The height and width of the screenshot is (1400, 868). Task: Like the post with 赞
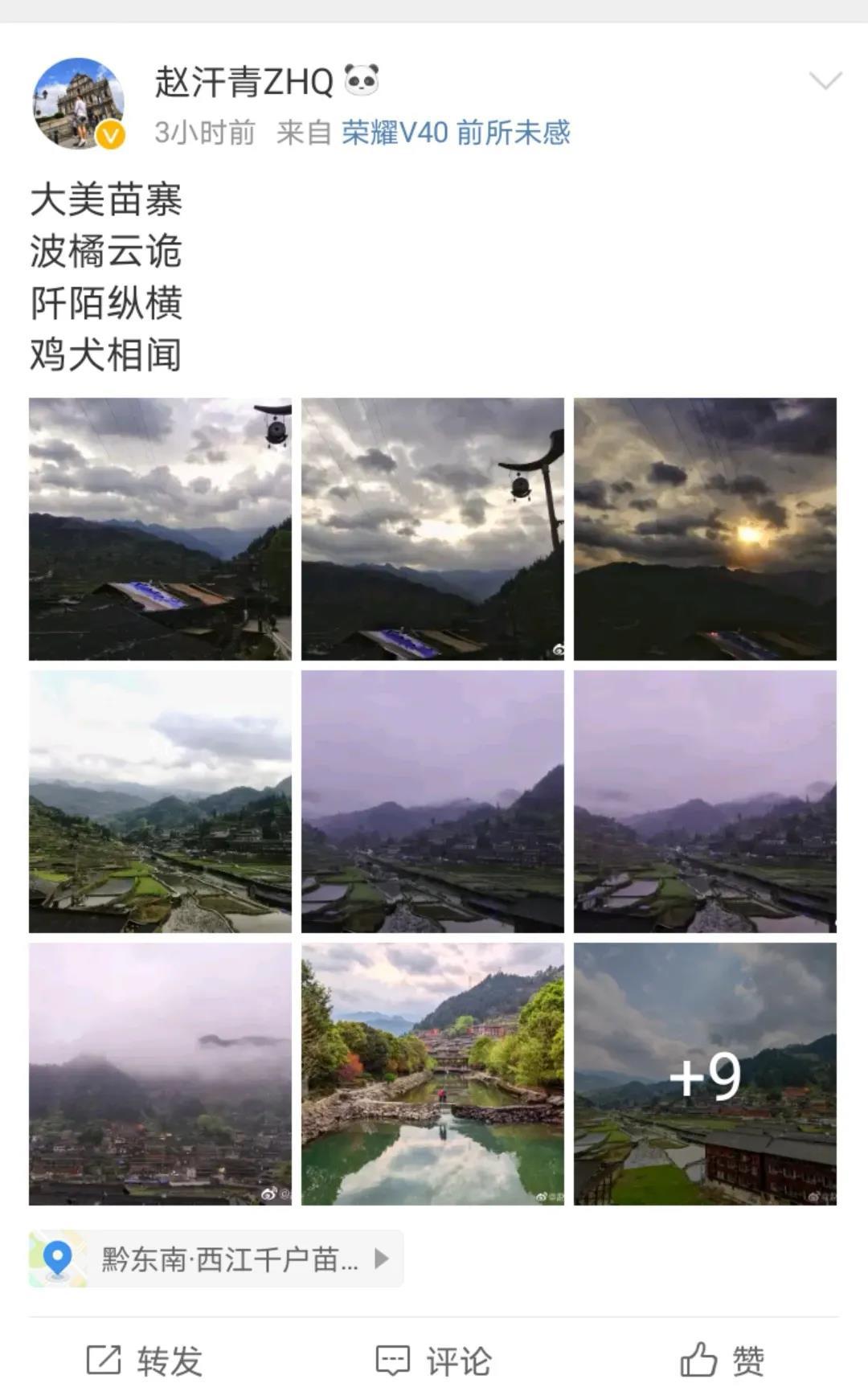click(722, 1361)
